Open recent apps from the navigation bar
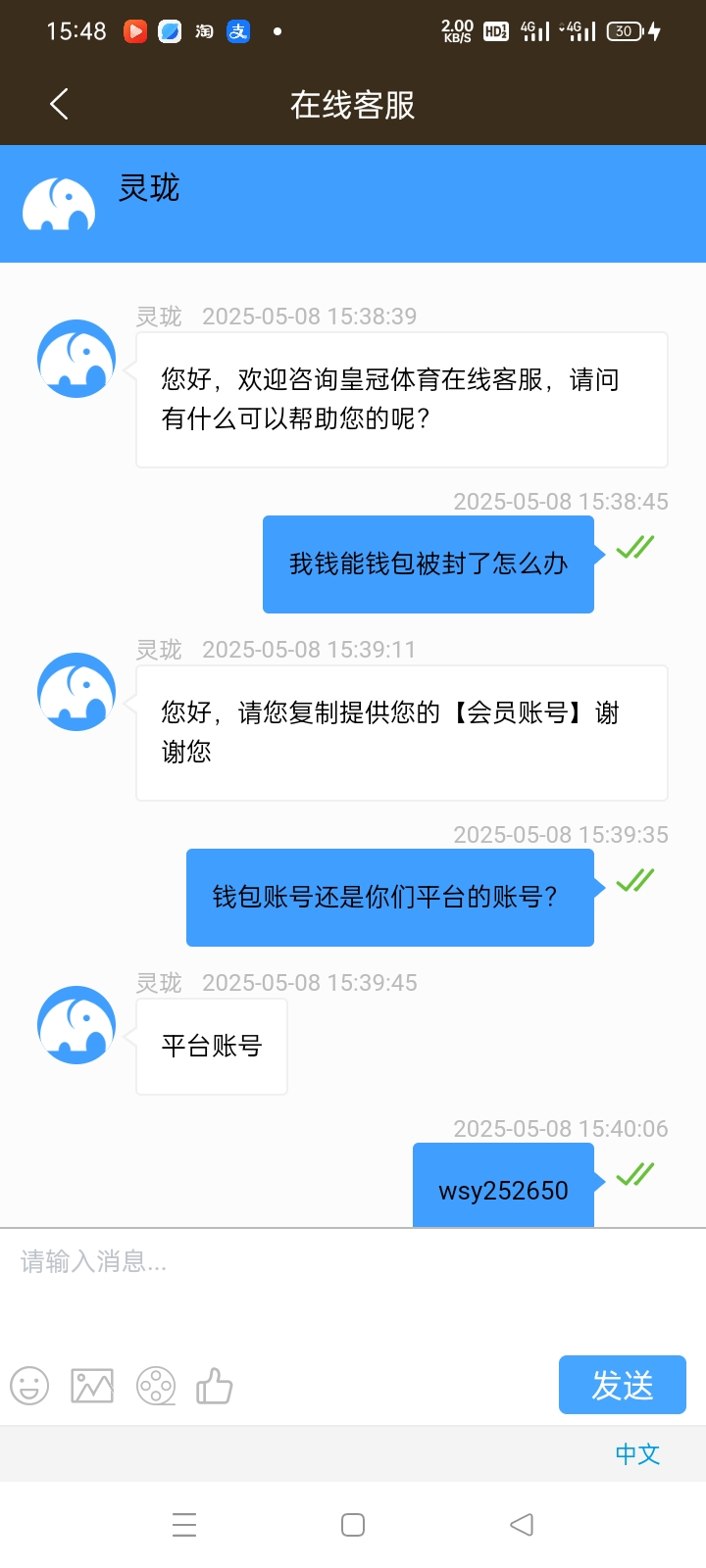 (x=184, y=1525)
